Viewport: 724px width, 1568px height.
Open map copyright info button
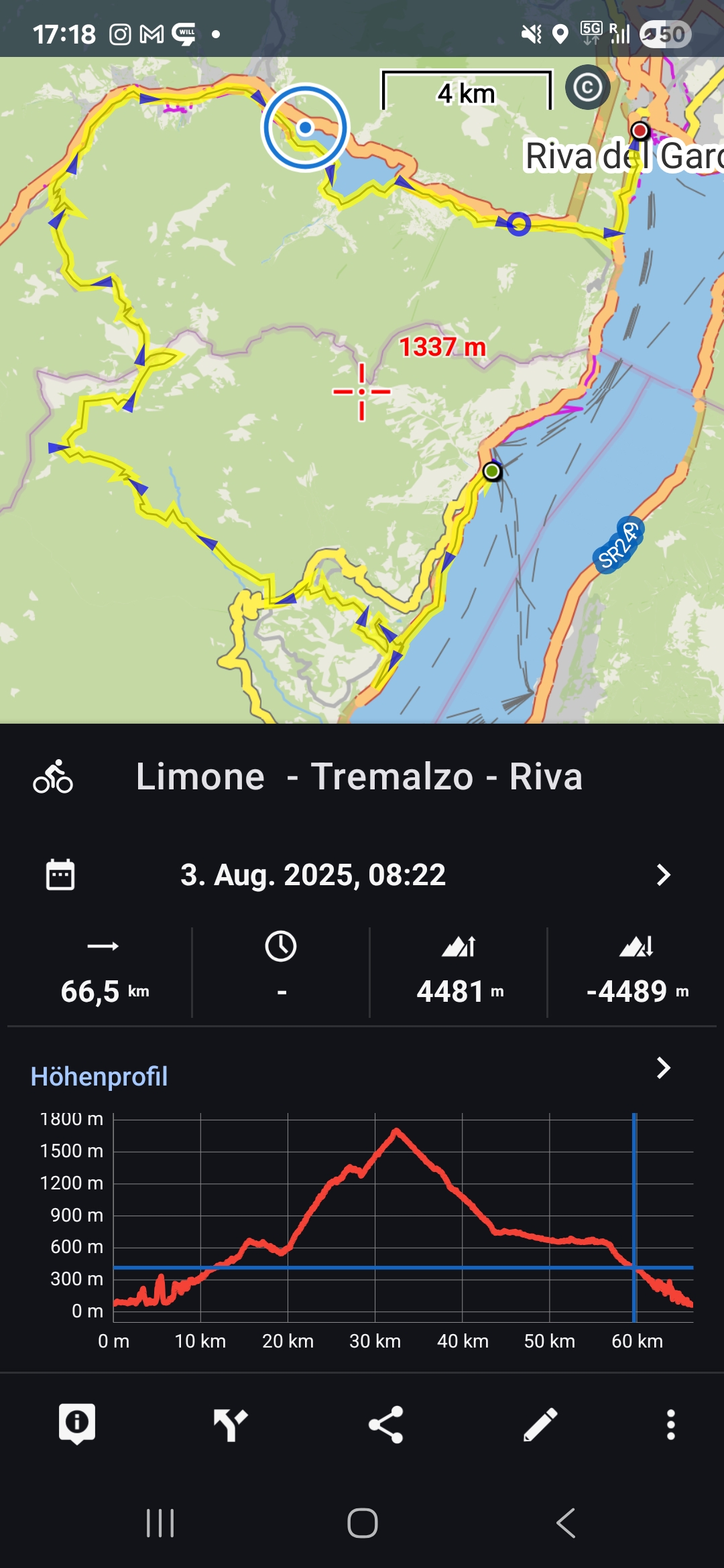click(x=587, y=87)
